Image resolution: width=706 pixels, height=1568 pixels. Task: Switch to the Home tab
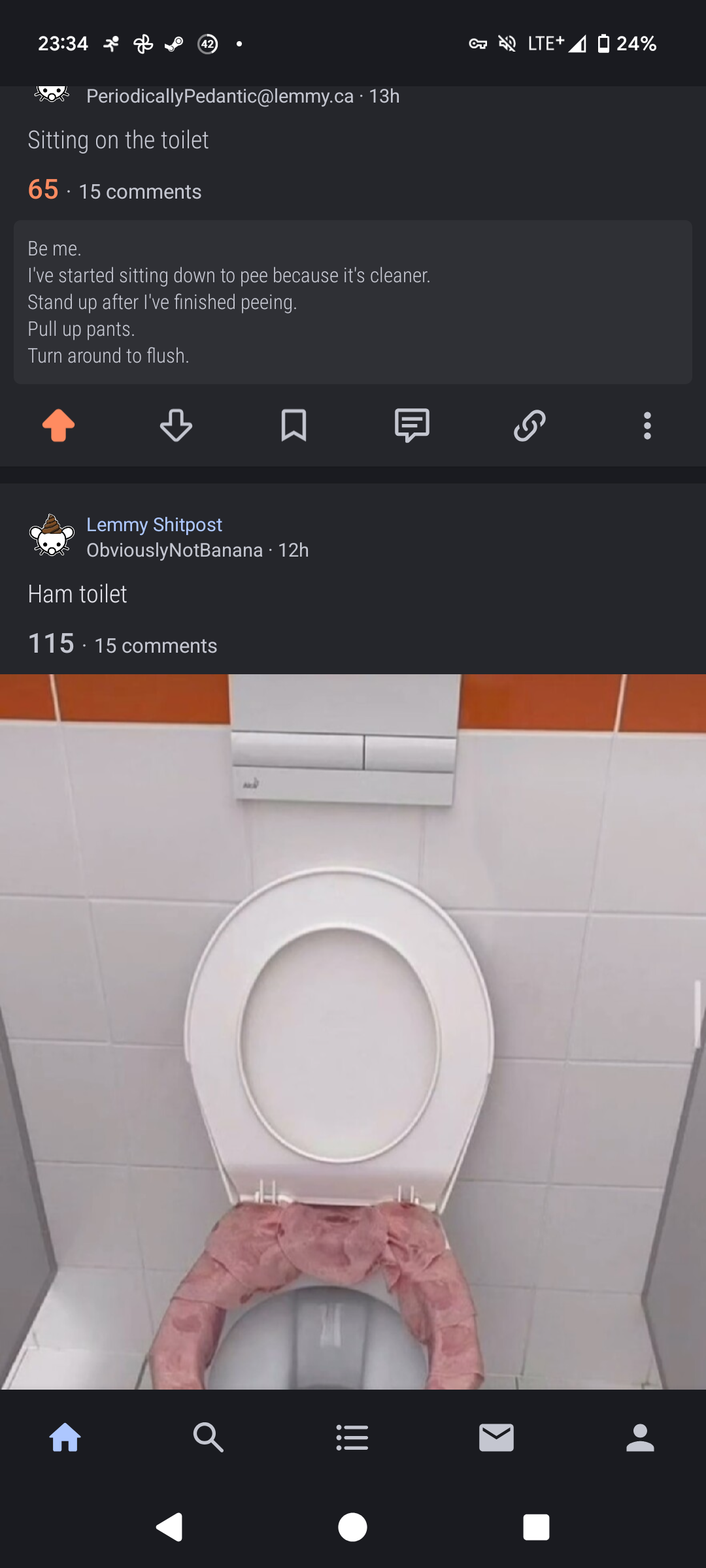click(65, 1438)
